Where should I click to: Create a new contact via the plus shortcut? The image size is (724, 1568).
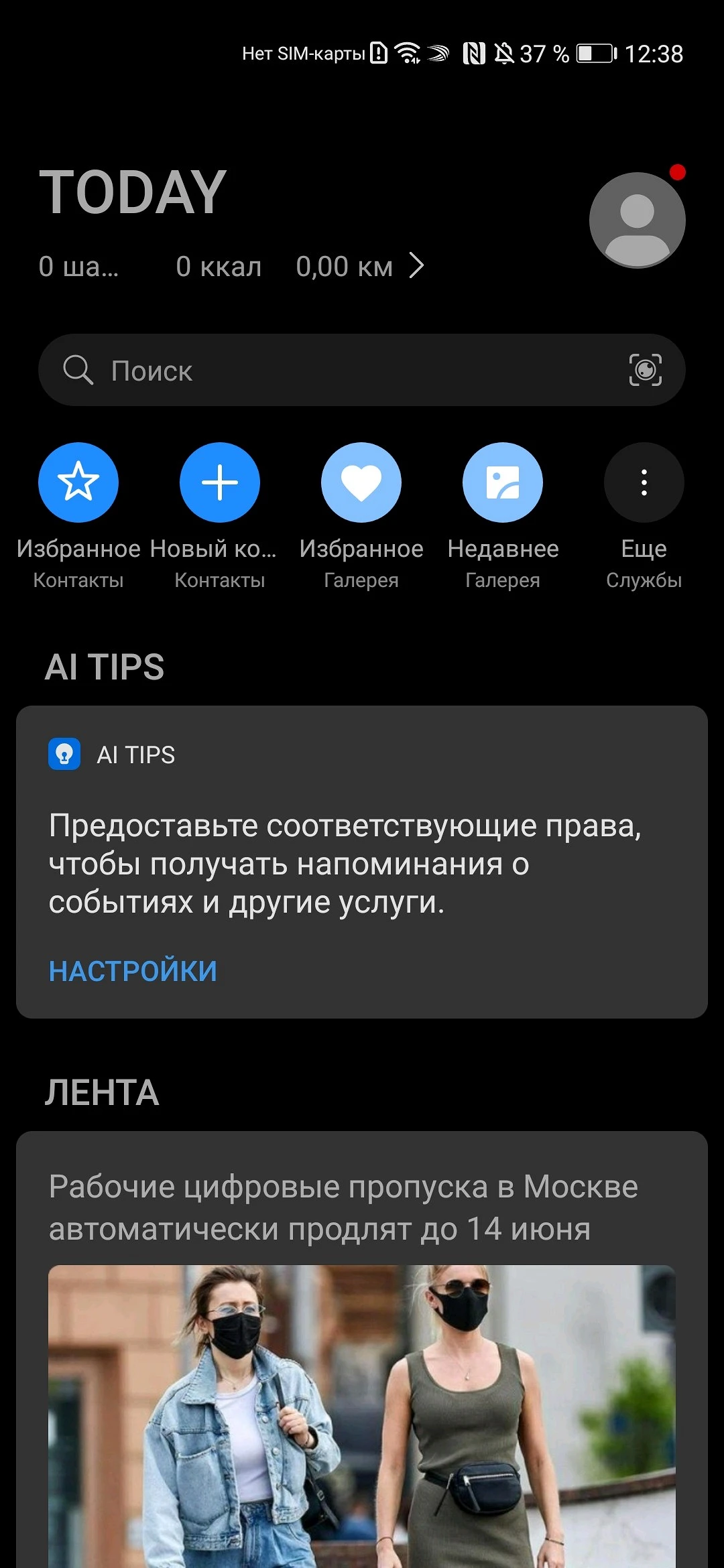(x=220, y=482)
